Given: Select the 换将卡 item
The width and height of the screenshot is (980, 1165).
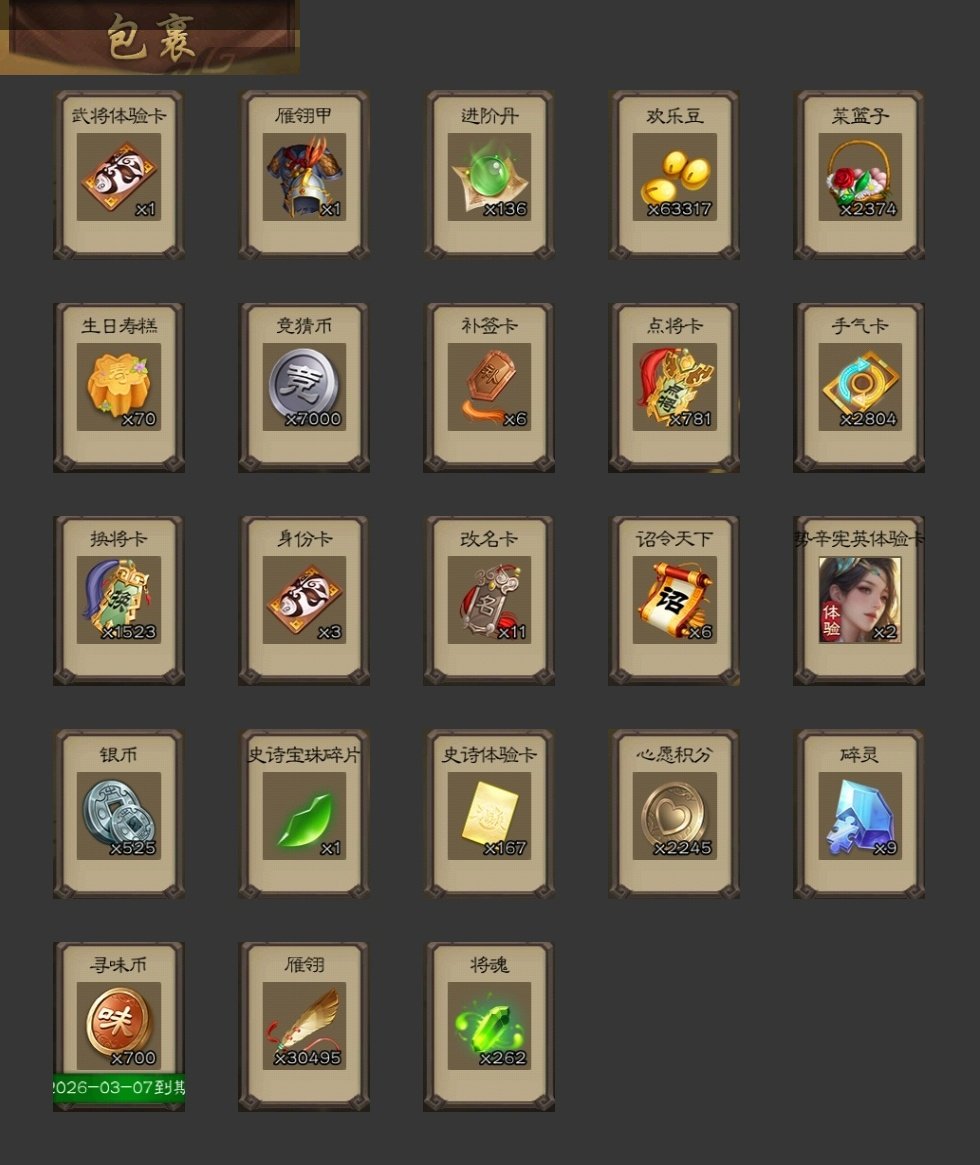Looking at the screenshot, I should [x=119, y=600].
